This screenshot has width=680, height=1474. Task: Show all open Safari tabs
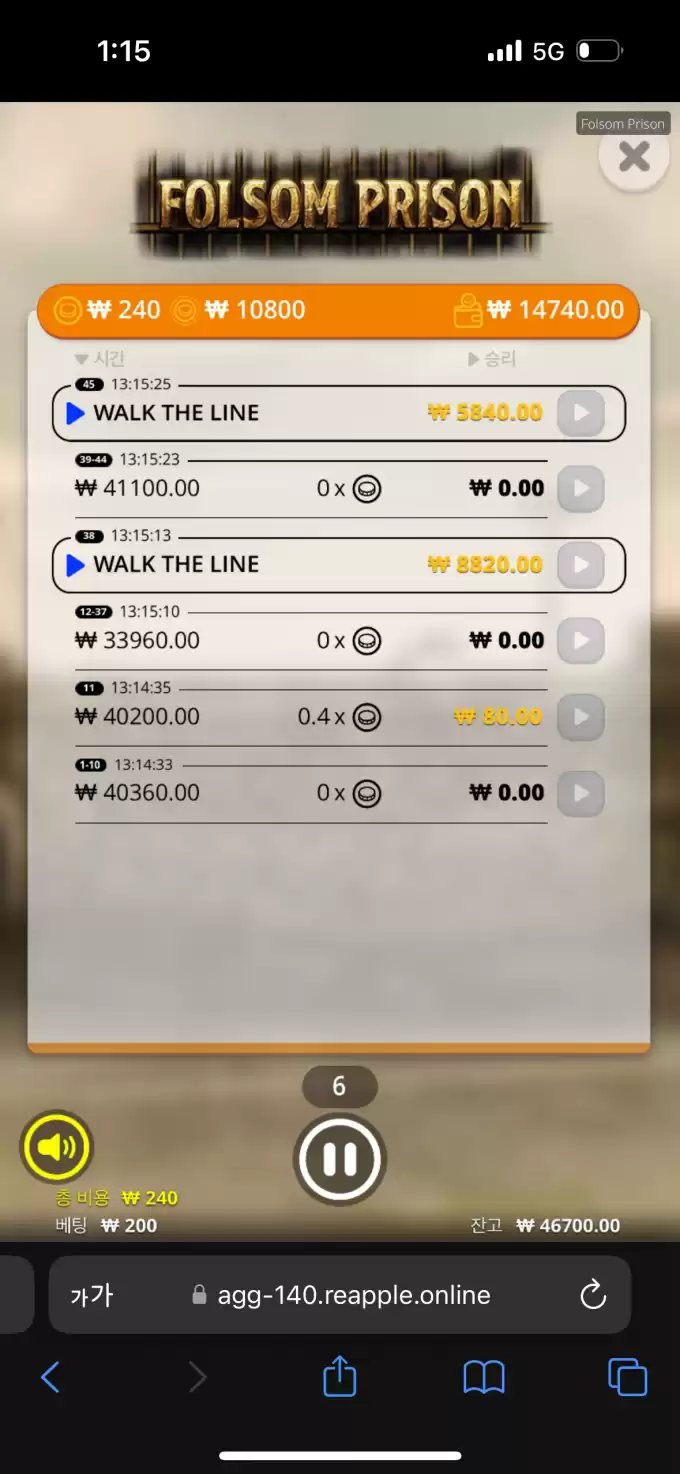coord(627,1377)
